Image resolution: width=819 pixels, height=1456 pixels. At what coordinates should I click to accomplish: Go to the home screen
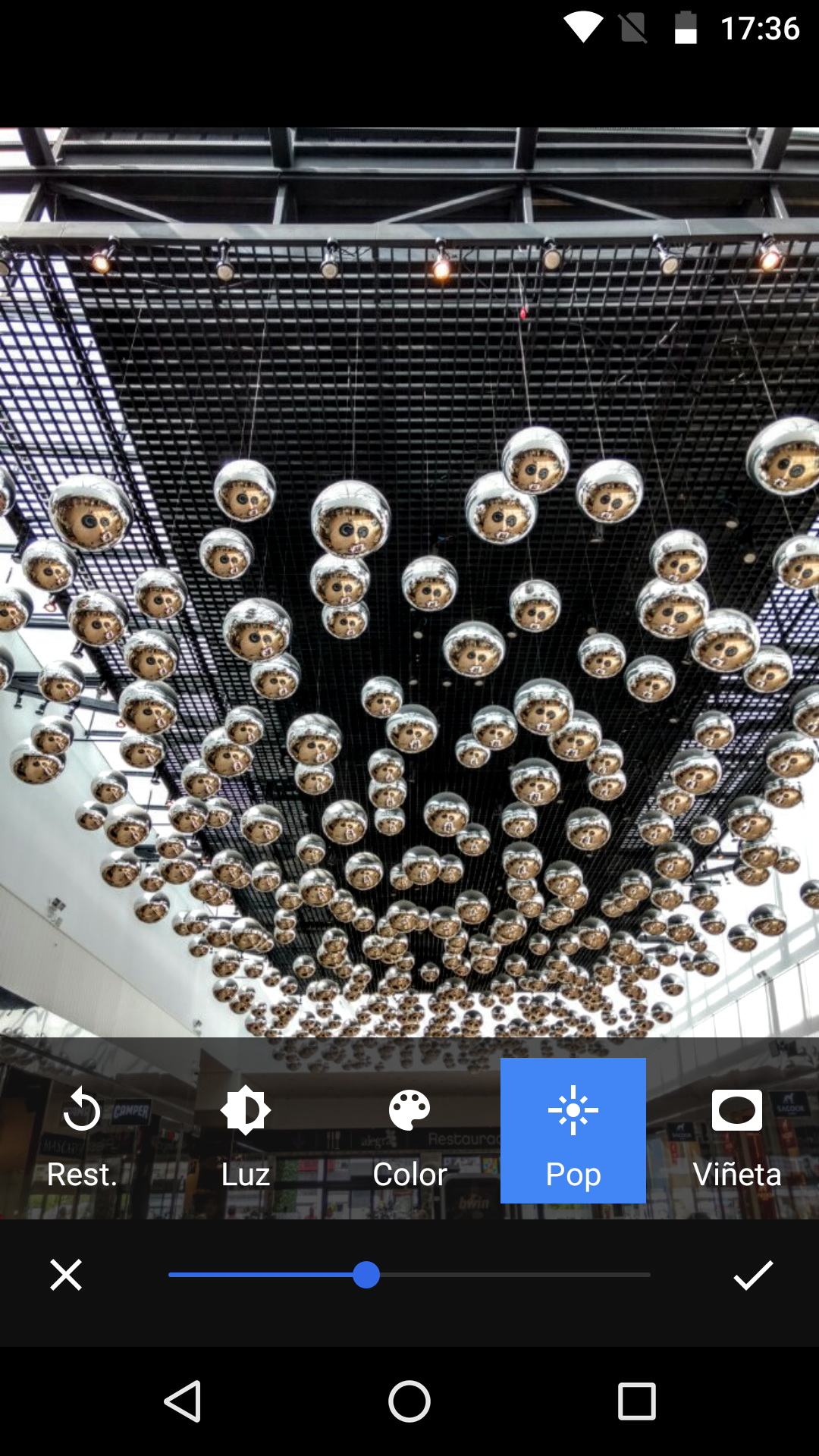(x=409, y=1401)
